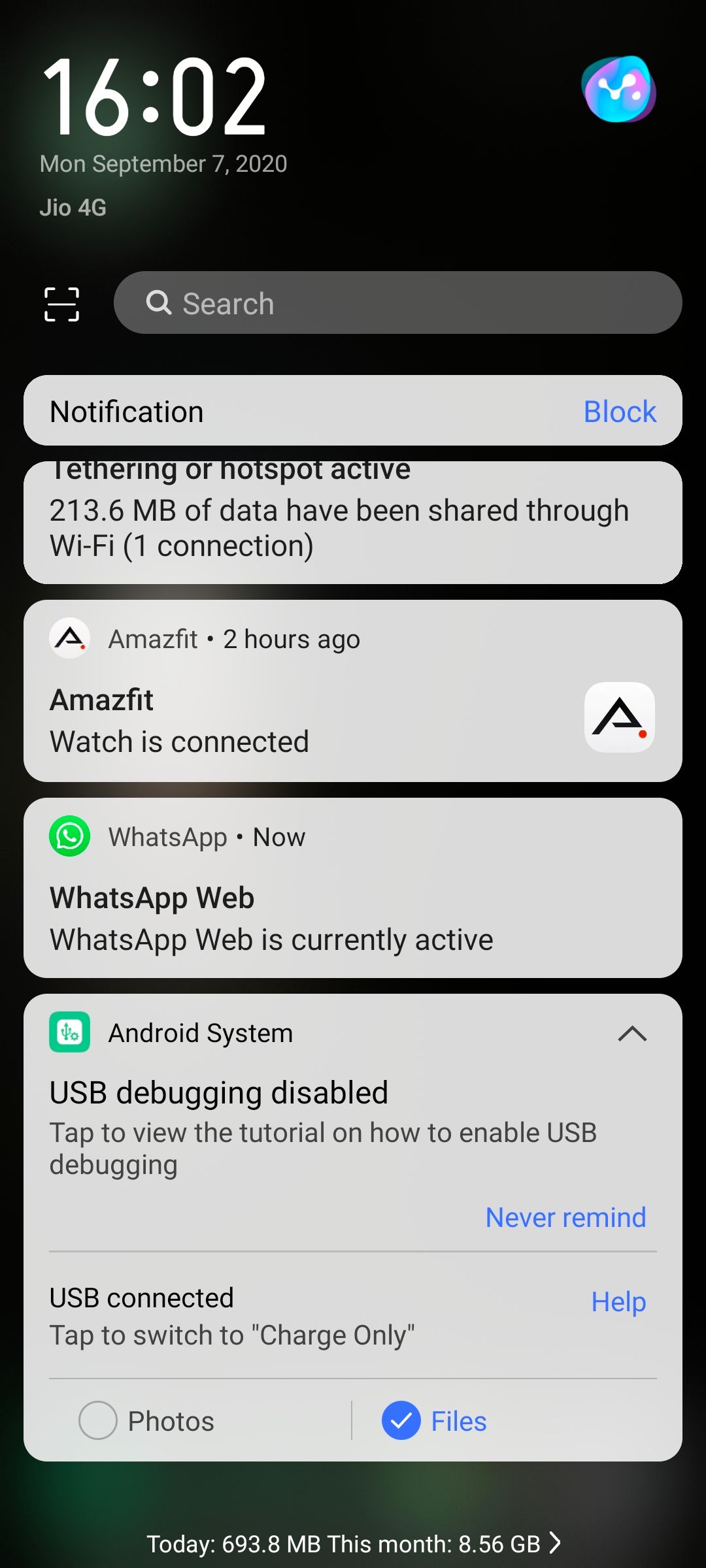Open today's data usage details
The image size is (706, 1568).
click(353, 1544)
